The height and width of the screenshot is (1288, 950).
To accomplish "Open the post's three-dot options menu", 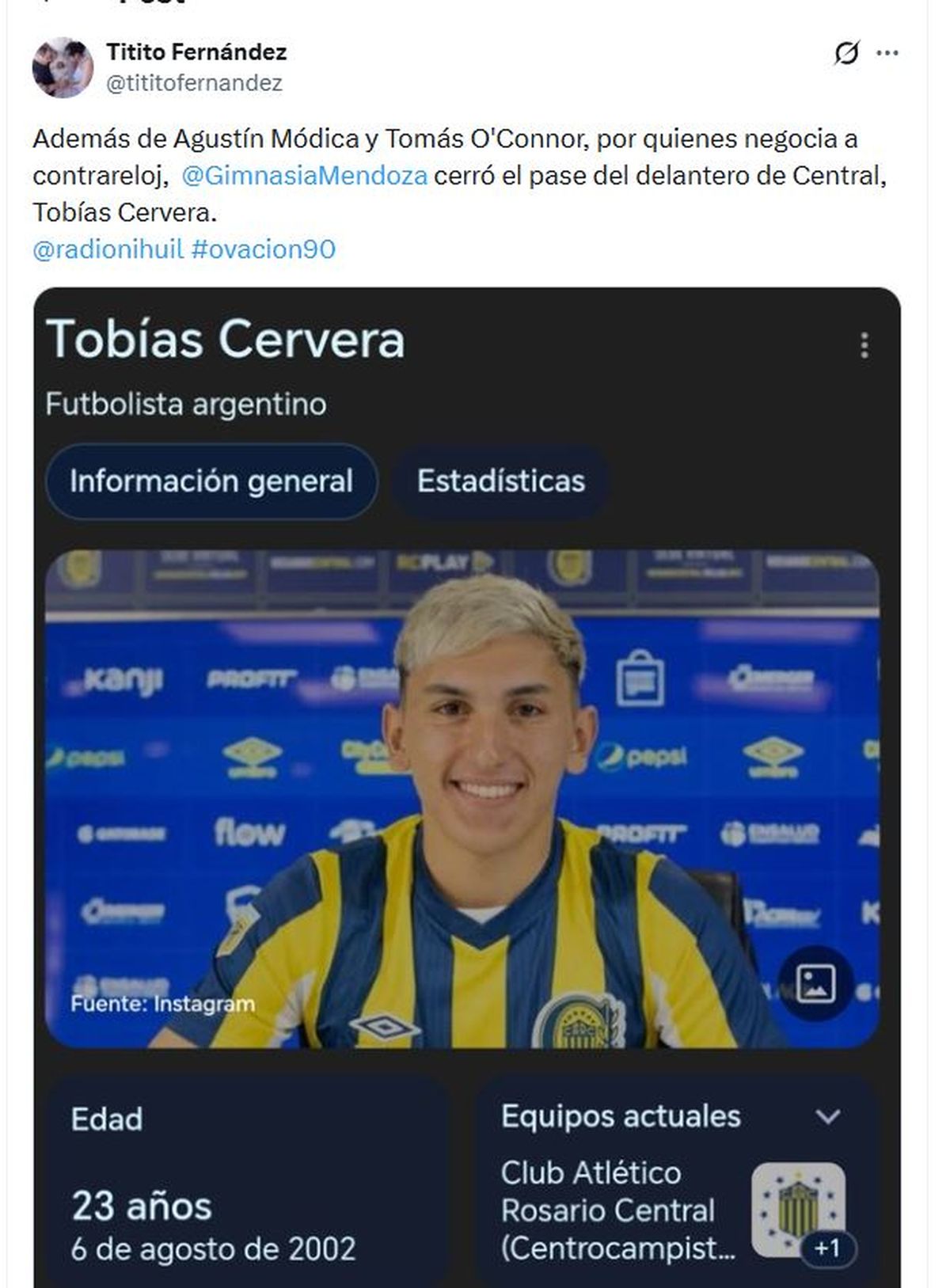I will pos(887,53).
